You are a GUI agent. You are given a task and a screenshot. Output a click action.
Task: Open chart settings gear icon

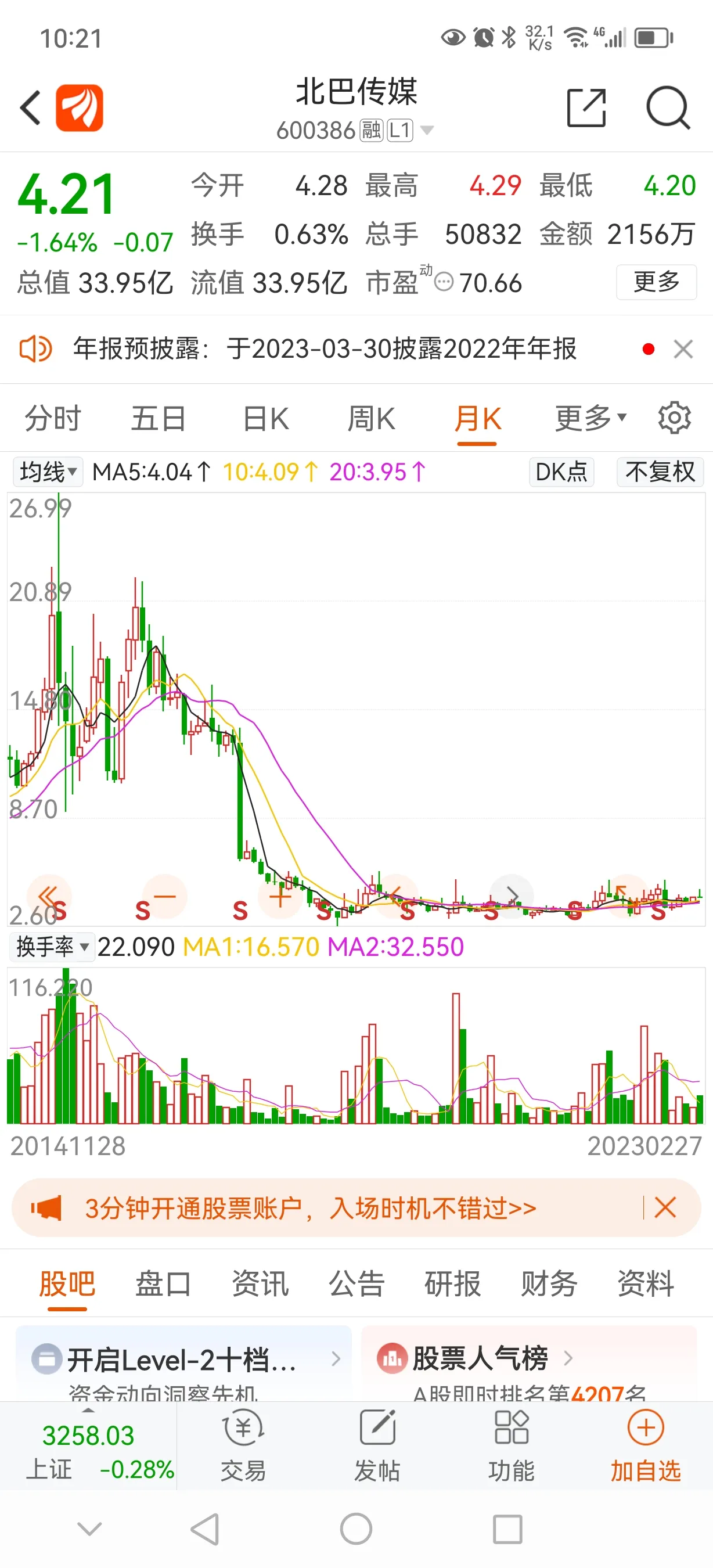tap(674, 418)
